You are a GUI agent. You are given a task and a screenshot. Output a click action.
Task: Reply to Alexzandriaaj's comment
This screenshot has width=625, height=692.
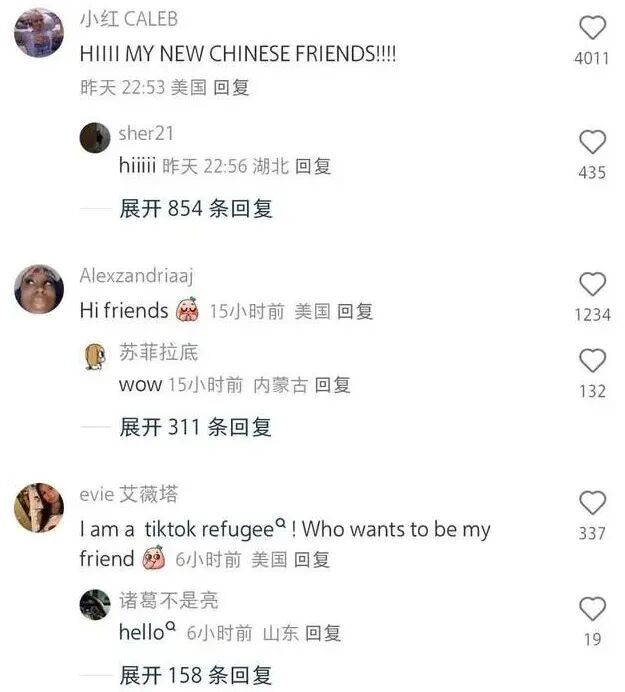pos(355,311)
